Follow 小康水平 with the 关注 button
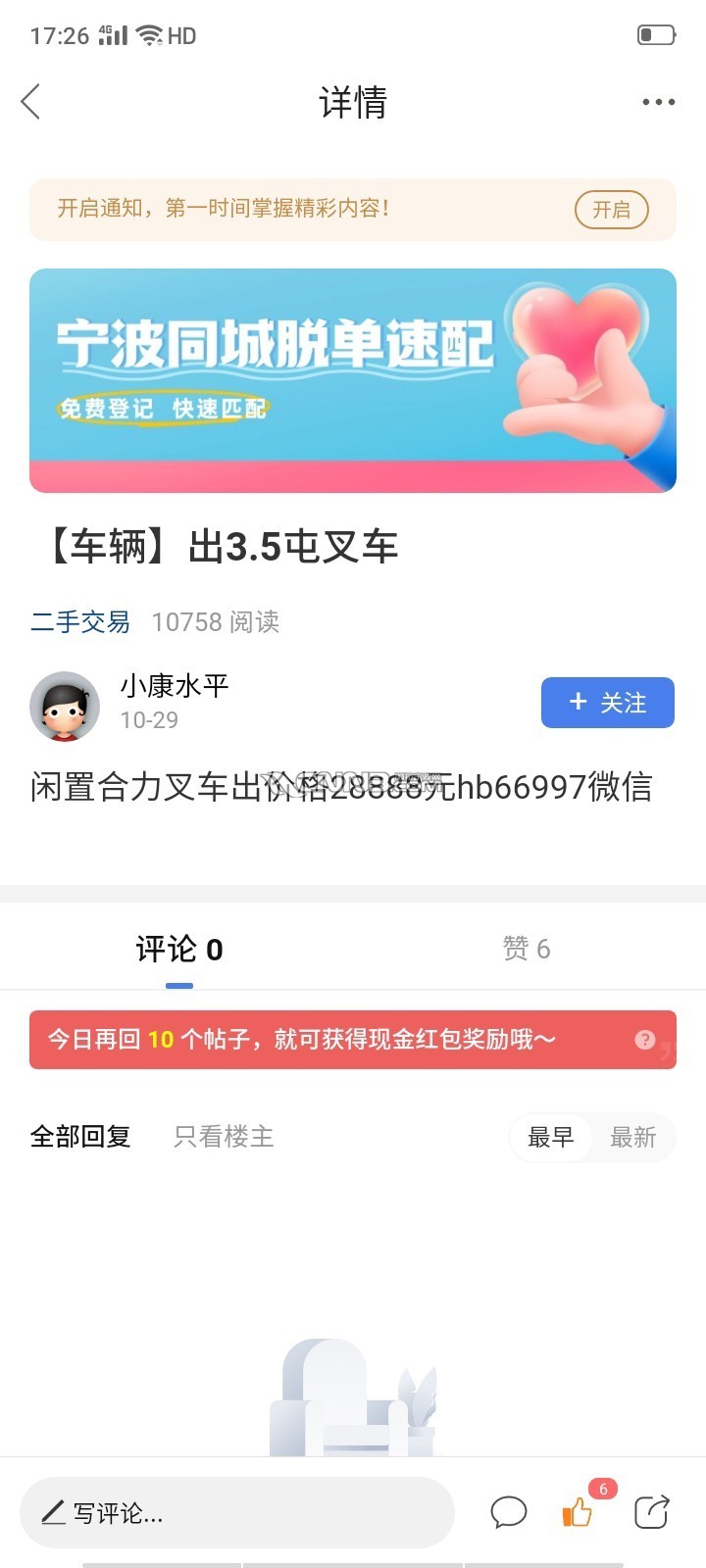706x1568 pixels. pyautogui.click(x=607, y=703)
